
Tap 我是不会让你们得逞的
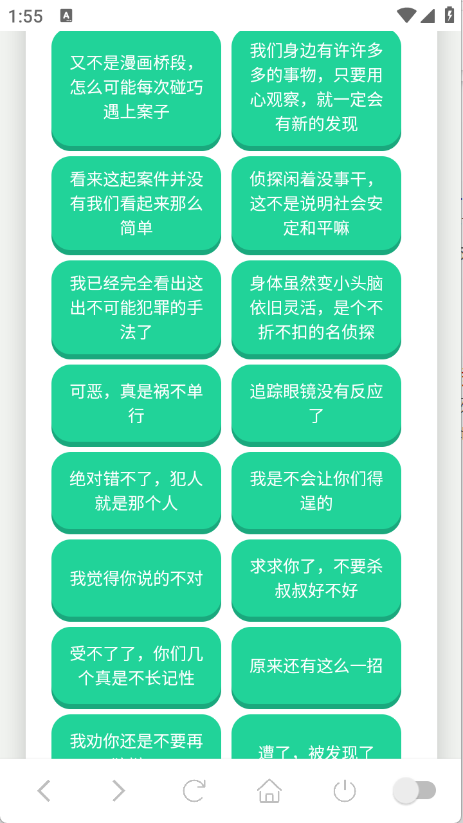click(x=316, y=491)
